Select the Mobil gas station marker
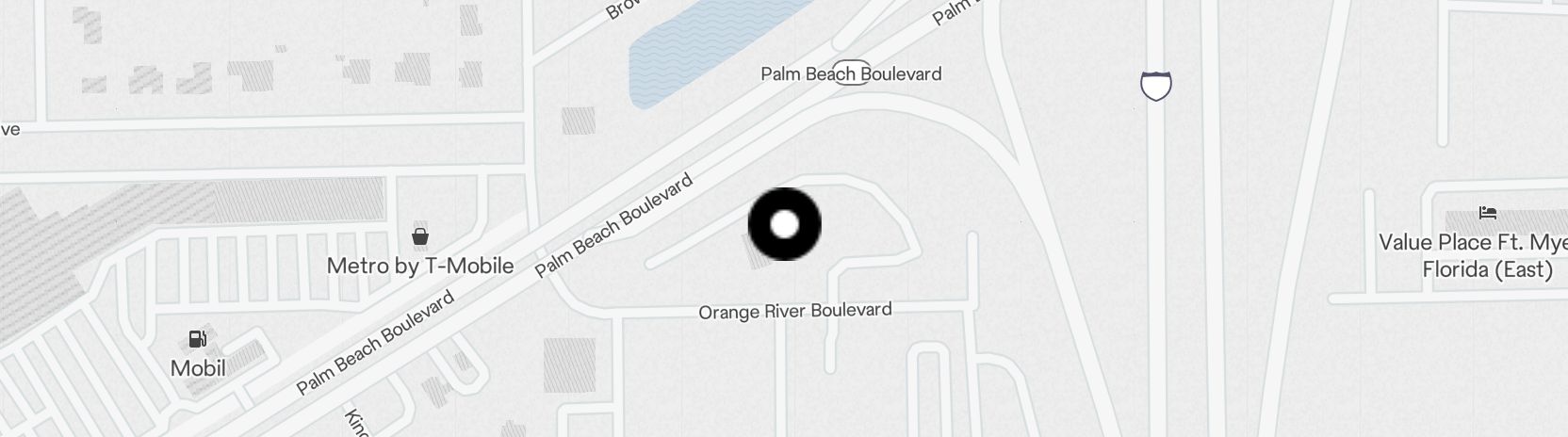The width and height of the screenshot is (1568, 437). point(198,339)
